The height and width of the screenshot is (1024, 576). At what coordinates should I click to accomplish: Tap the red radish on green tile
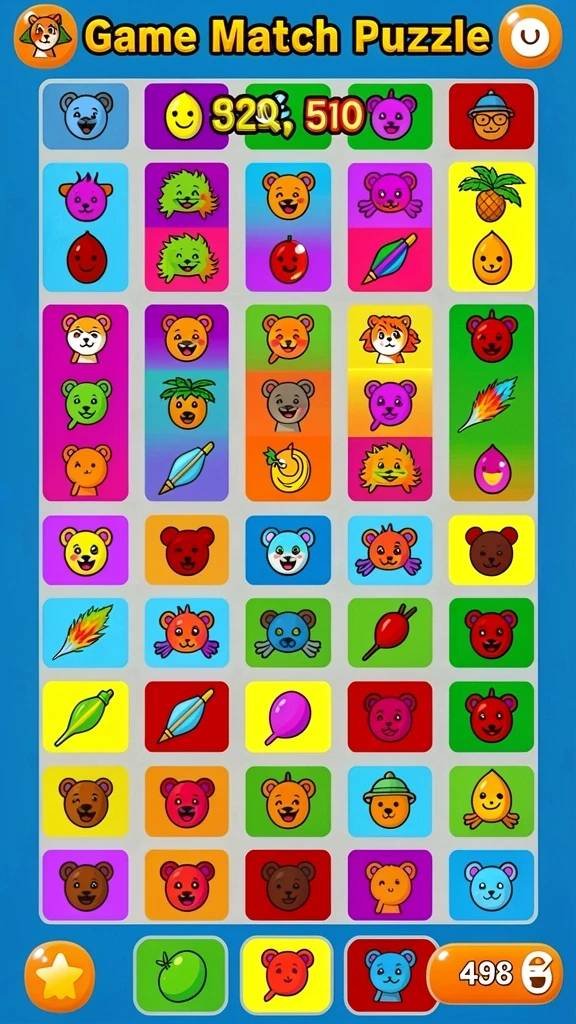pos(390,632)
